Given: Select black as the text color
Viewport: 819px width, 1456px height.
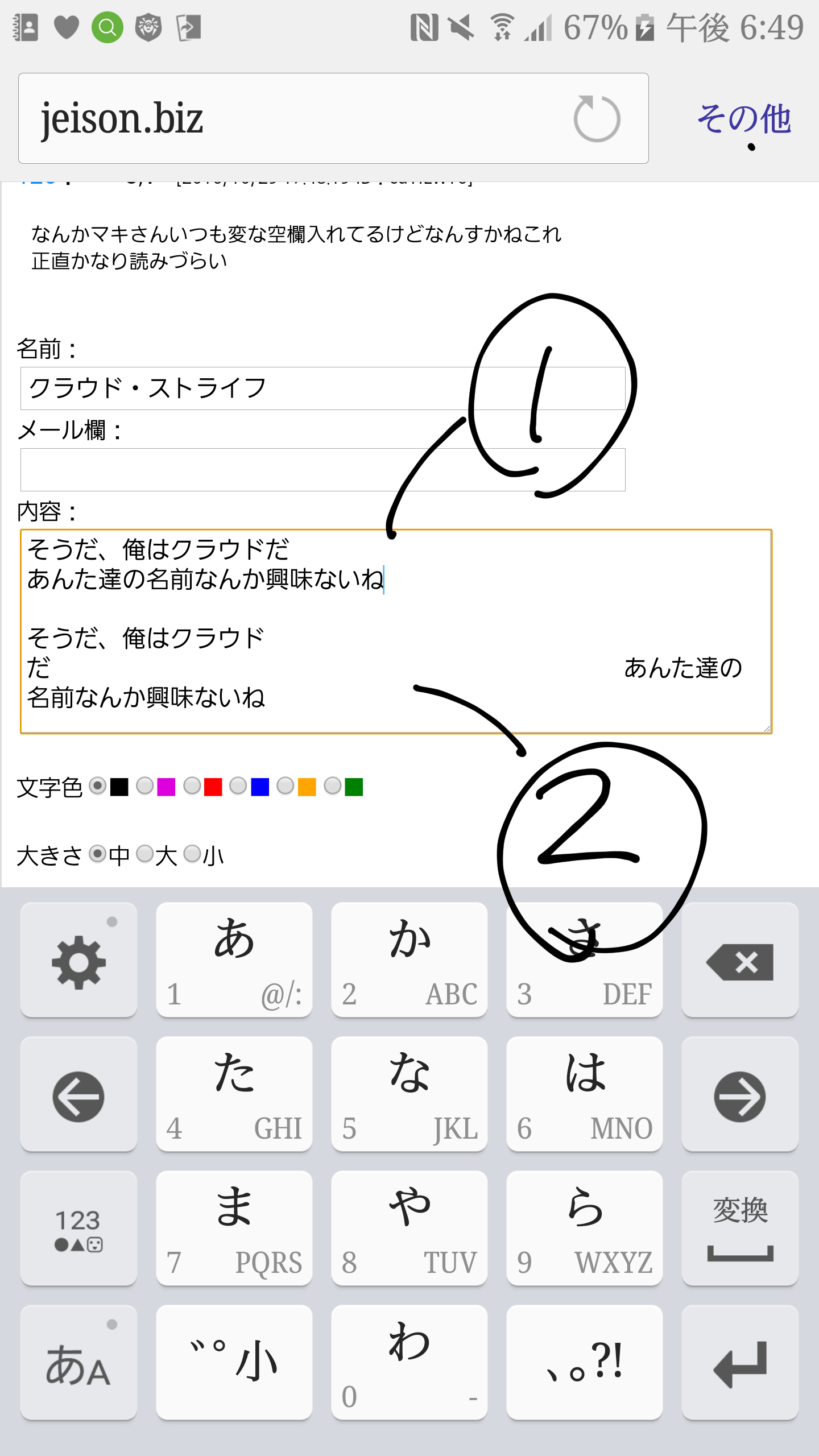Looking at the screenshot, I should coord(98,787).
